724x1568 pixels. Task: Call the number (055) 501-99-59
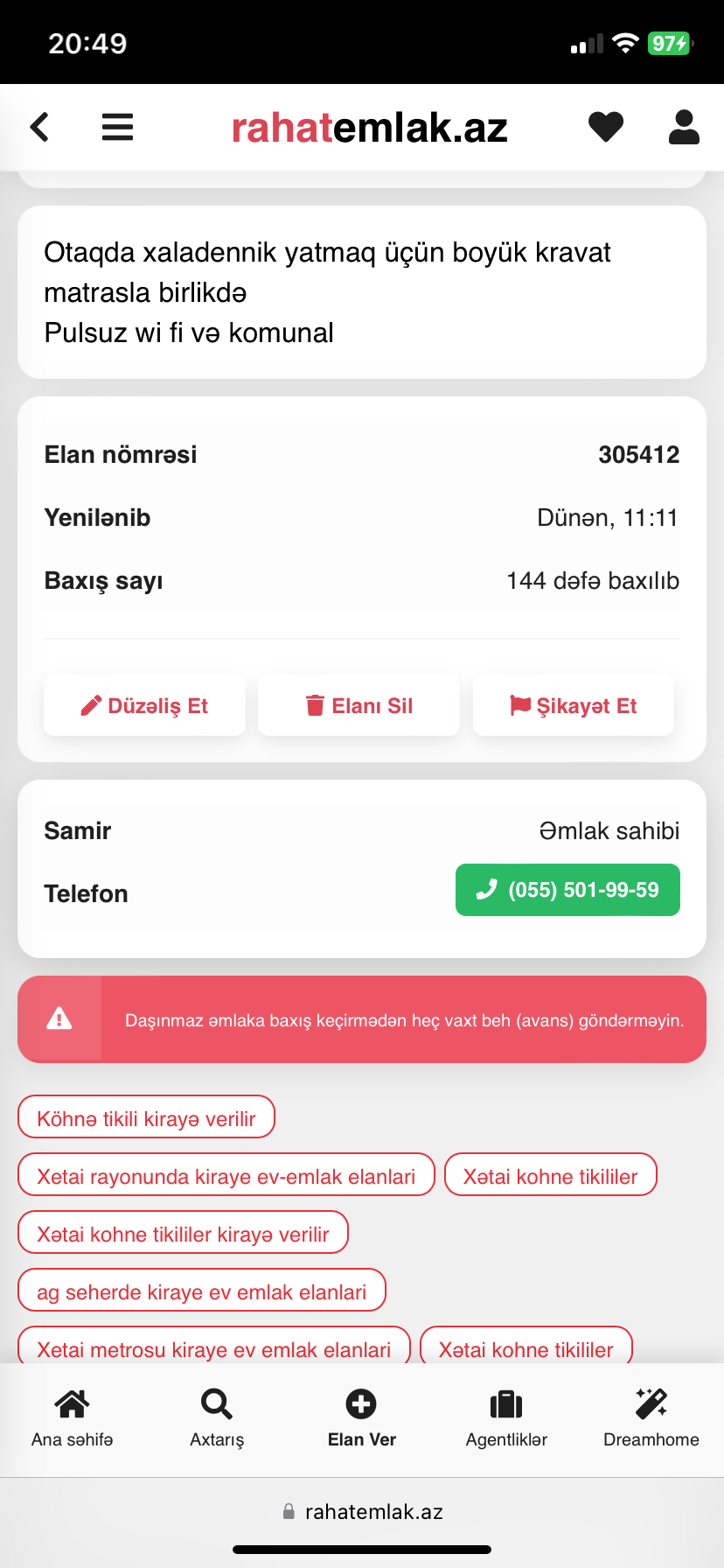coord(567,890)
